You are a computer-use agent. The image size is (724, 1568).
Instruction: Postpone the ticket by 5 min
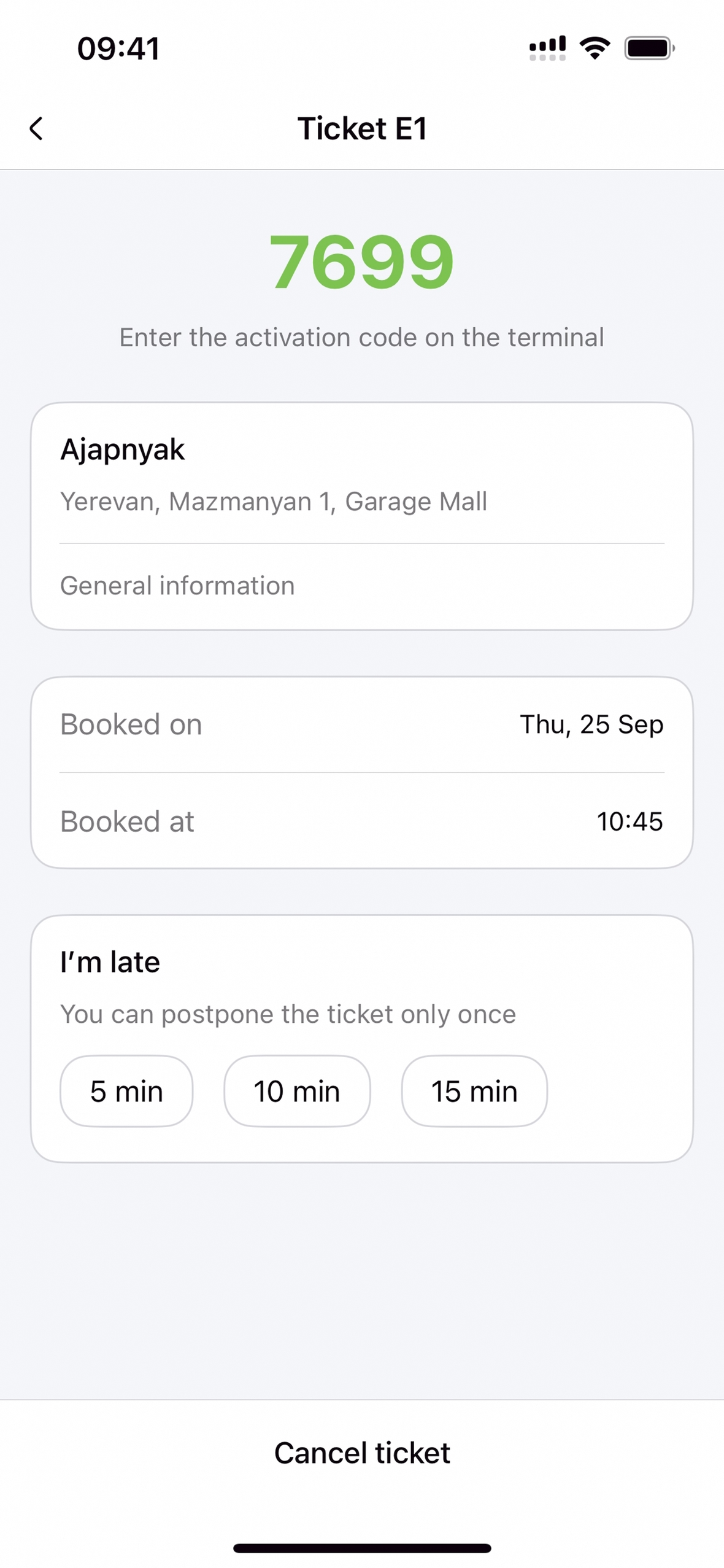[126, 1092]
